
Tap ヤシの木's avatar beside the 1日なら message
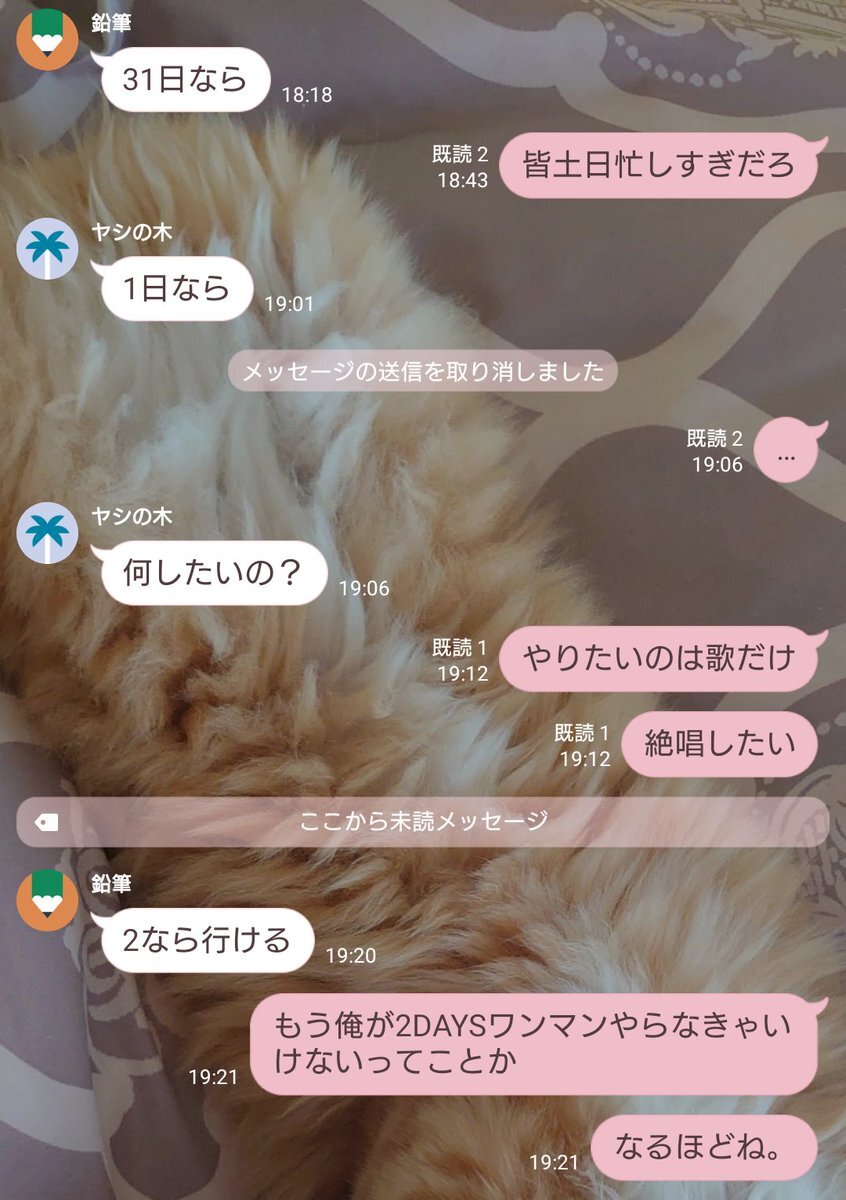coord(48,249)
